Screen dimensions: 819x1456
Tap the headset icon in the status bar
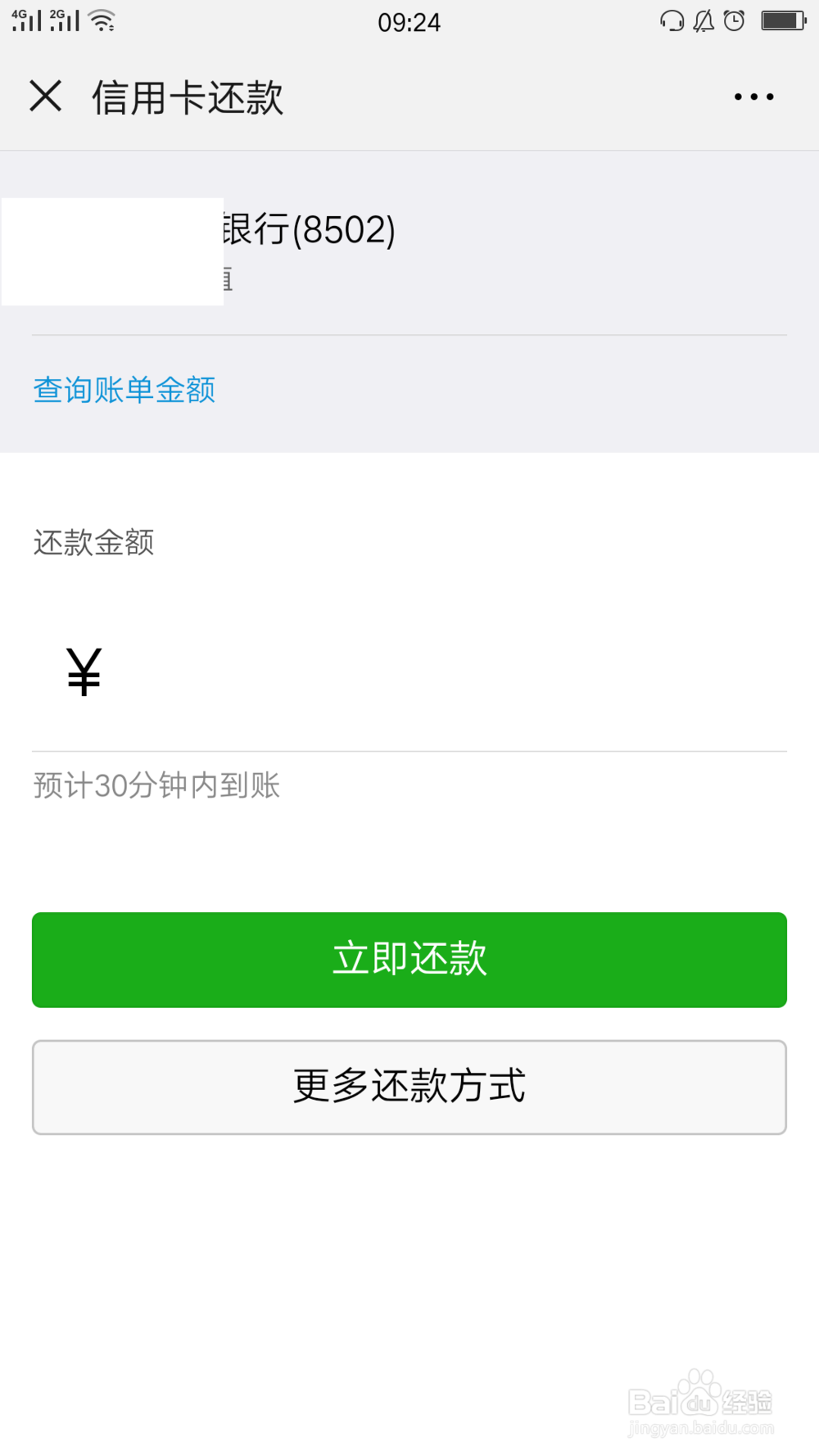pos(672,20)
